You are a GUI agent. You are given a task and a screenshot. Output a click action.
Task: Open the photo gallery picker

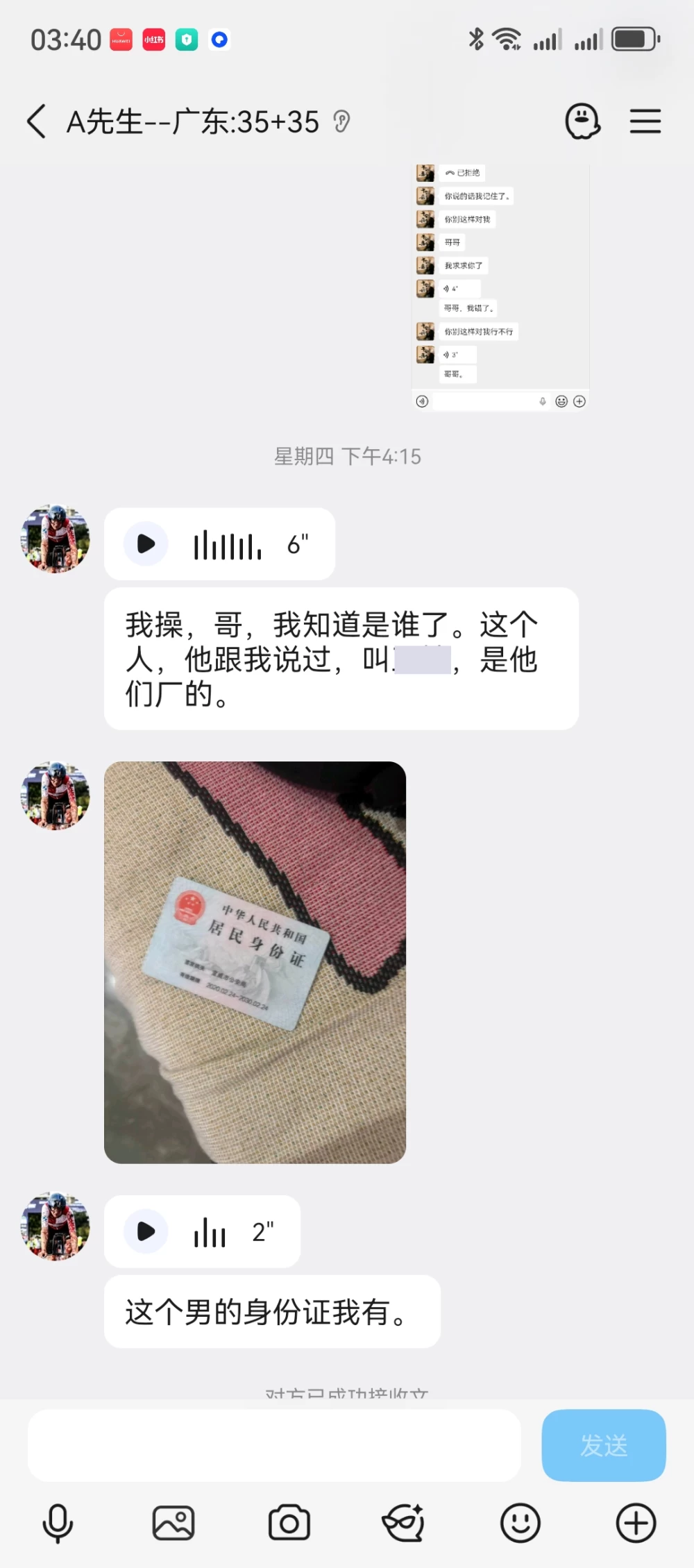173,1524
